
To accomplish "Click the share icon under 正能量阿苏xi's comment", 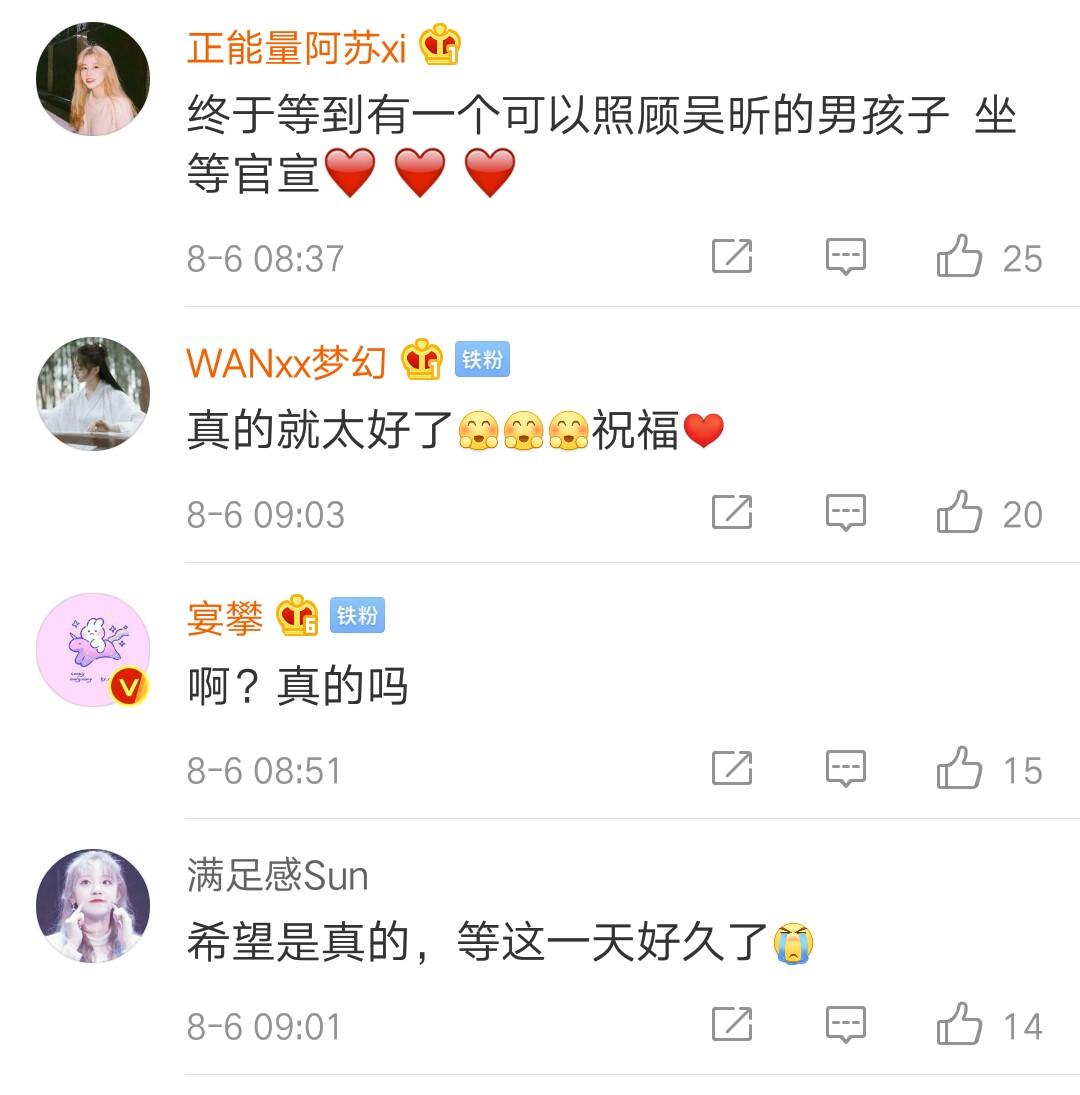I will [733, 258].
